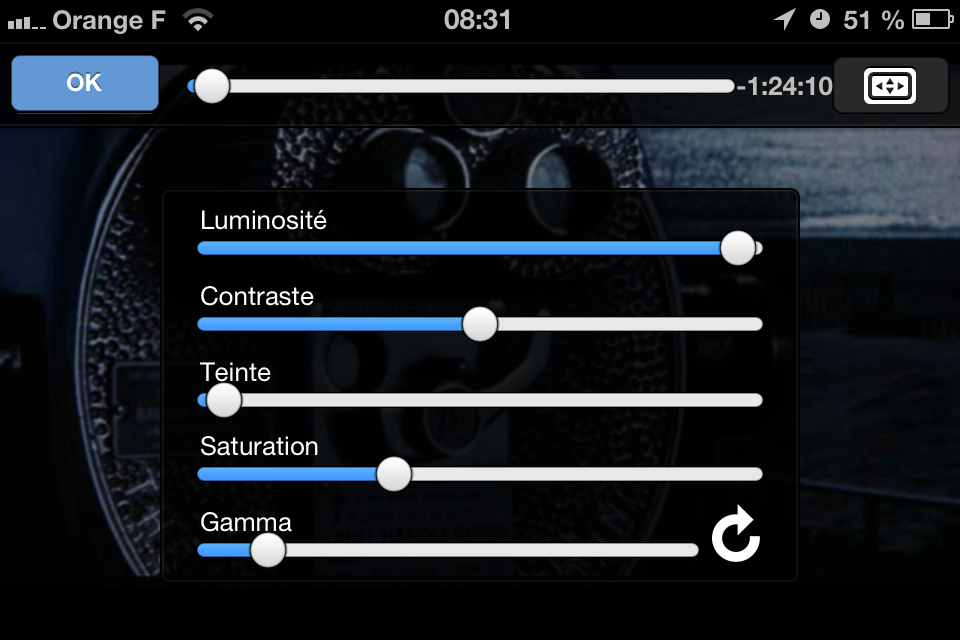Reset video filters with the circular arrow

click(736, 536)
